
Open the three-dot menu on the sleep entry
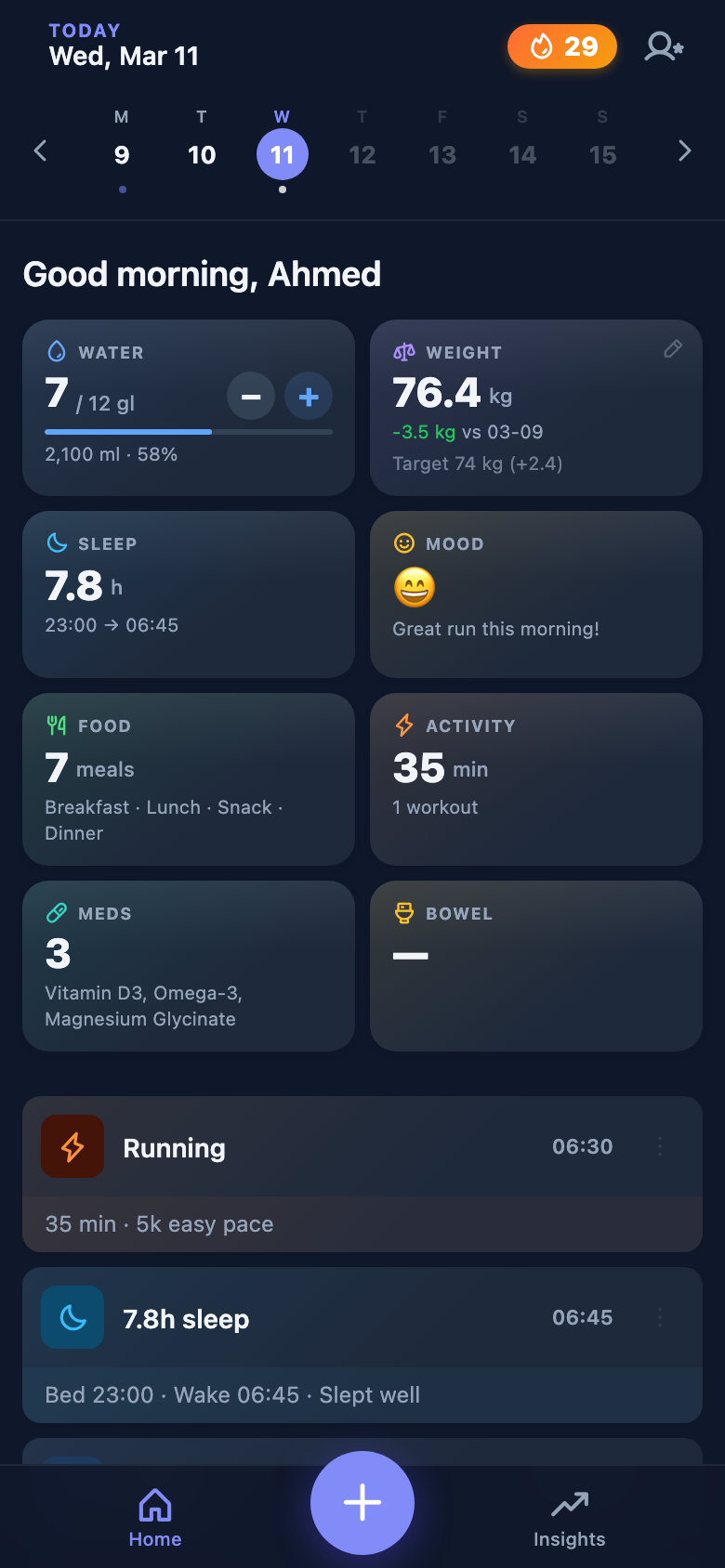[x=659, y=1317]
